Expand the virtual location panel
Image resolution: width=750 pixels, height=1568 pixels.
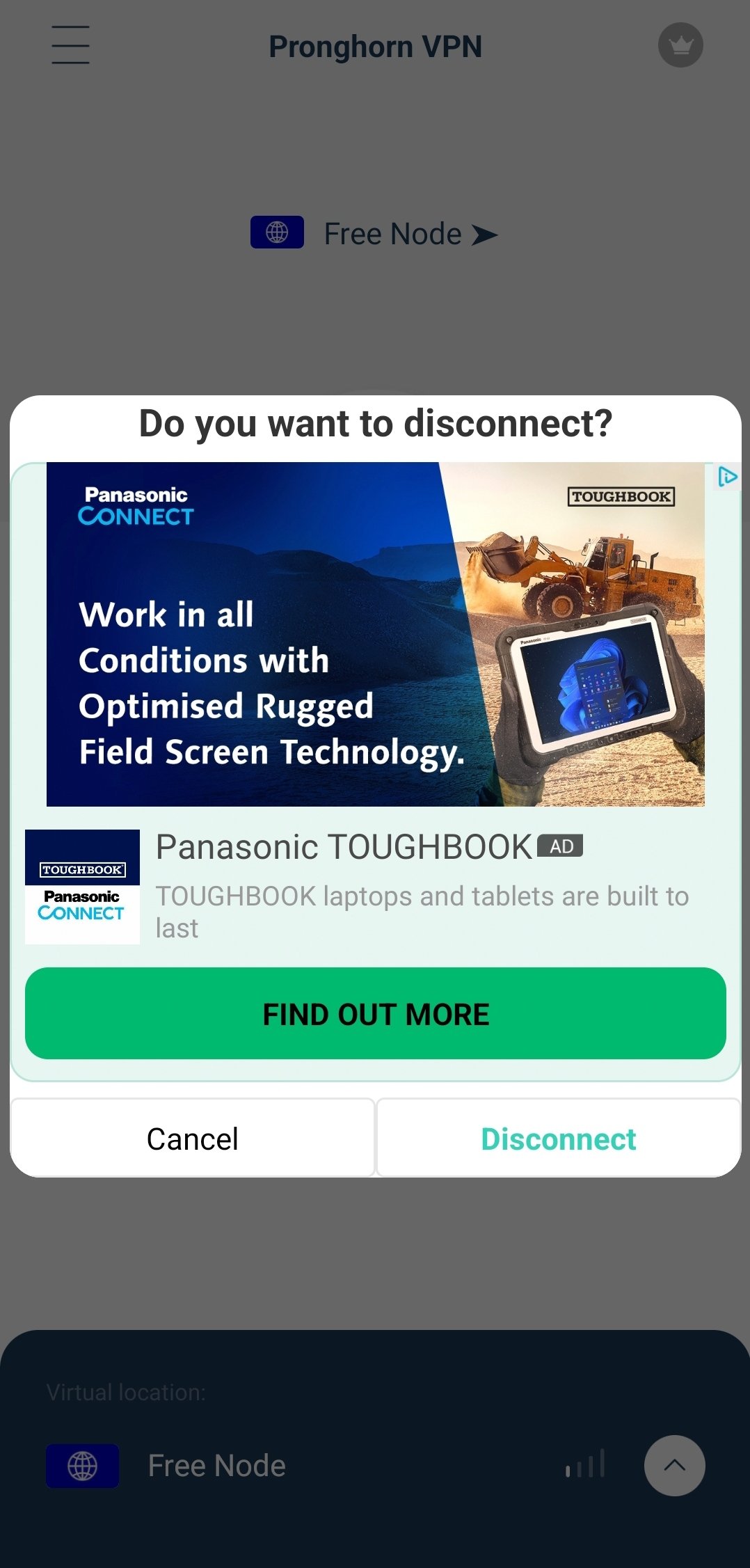point(673,1465)
